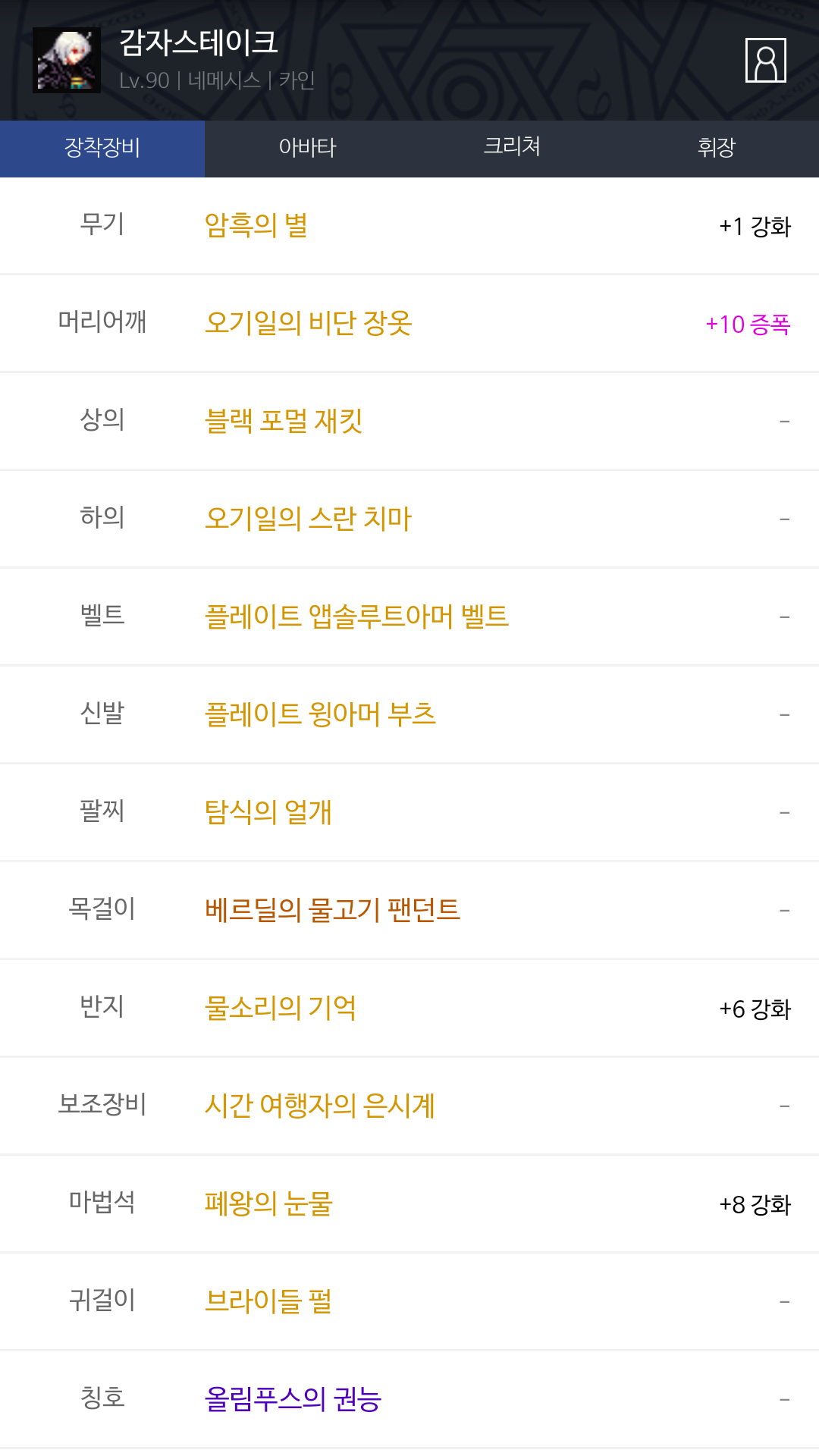Image resolution: width=819 pixels, height=1456 pixels.
Task: View 플레이트 앱솔루트아머 벨트 details
Action: click(x=356, y=617)
